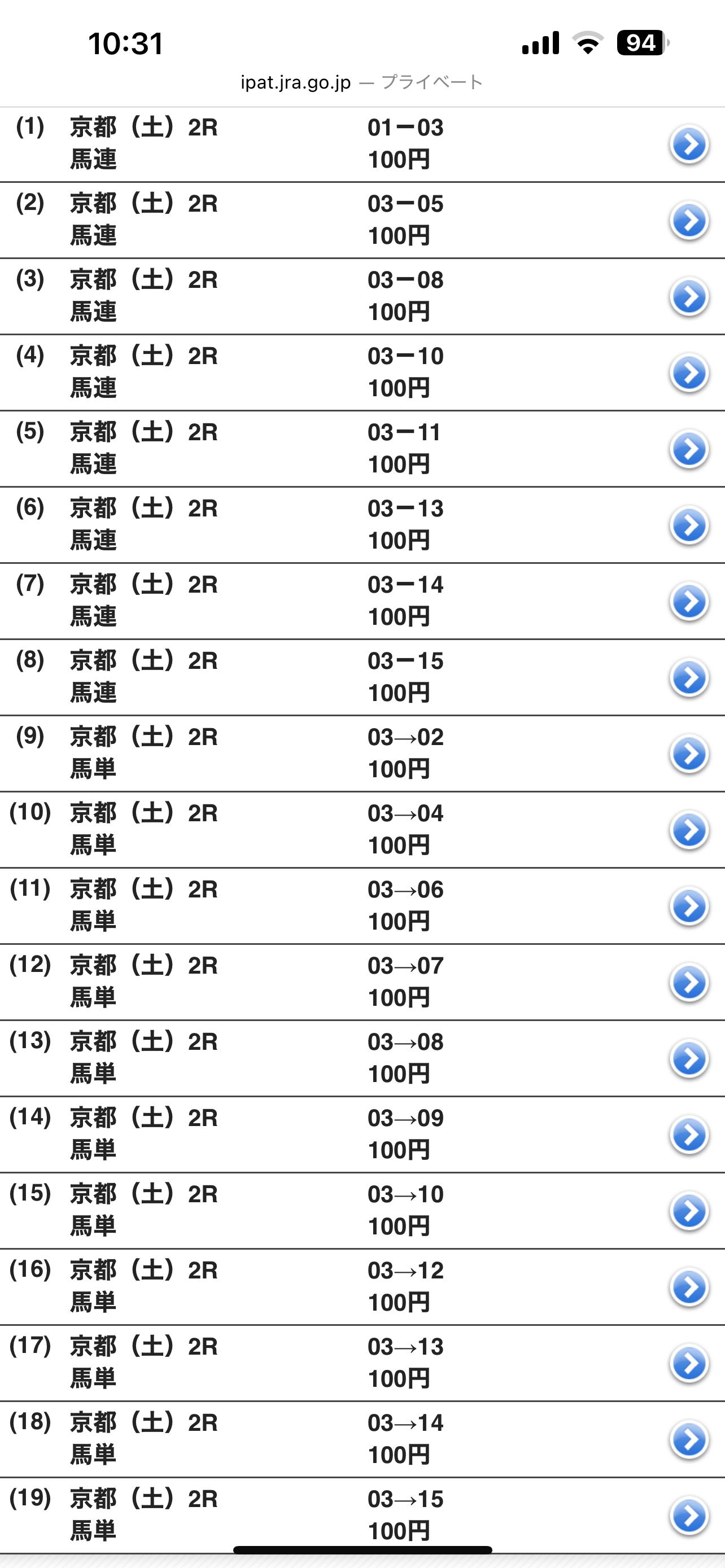Tap bet (16) 馬単 03→12 row
The width and height of the screenshot is (725, 1568).
click(362, 1287)
